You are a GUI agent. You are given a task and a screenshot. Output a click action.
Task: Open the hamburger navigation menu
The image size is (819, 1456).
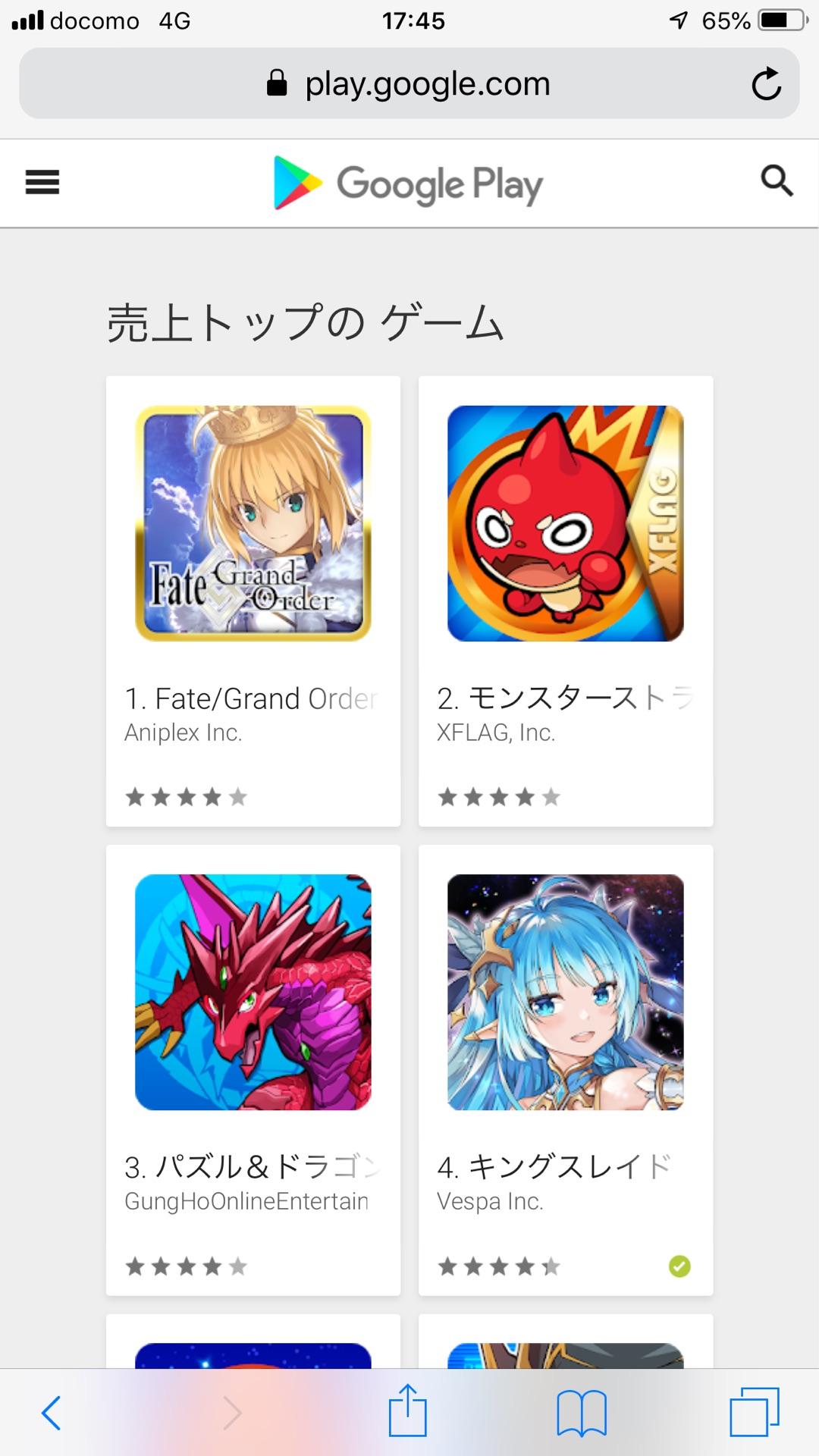pyautogui.click(x=42, y=182)
